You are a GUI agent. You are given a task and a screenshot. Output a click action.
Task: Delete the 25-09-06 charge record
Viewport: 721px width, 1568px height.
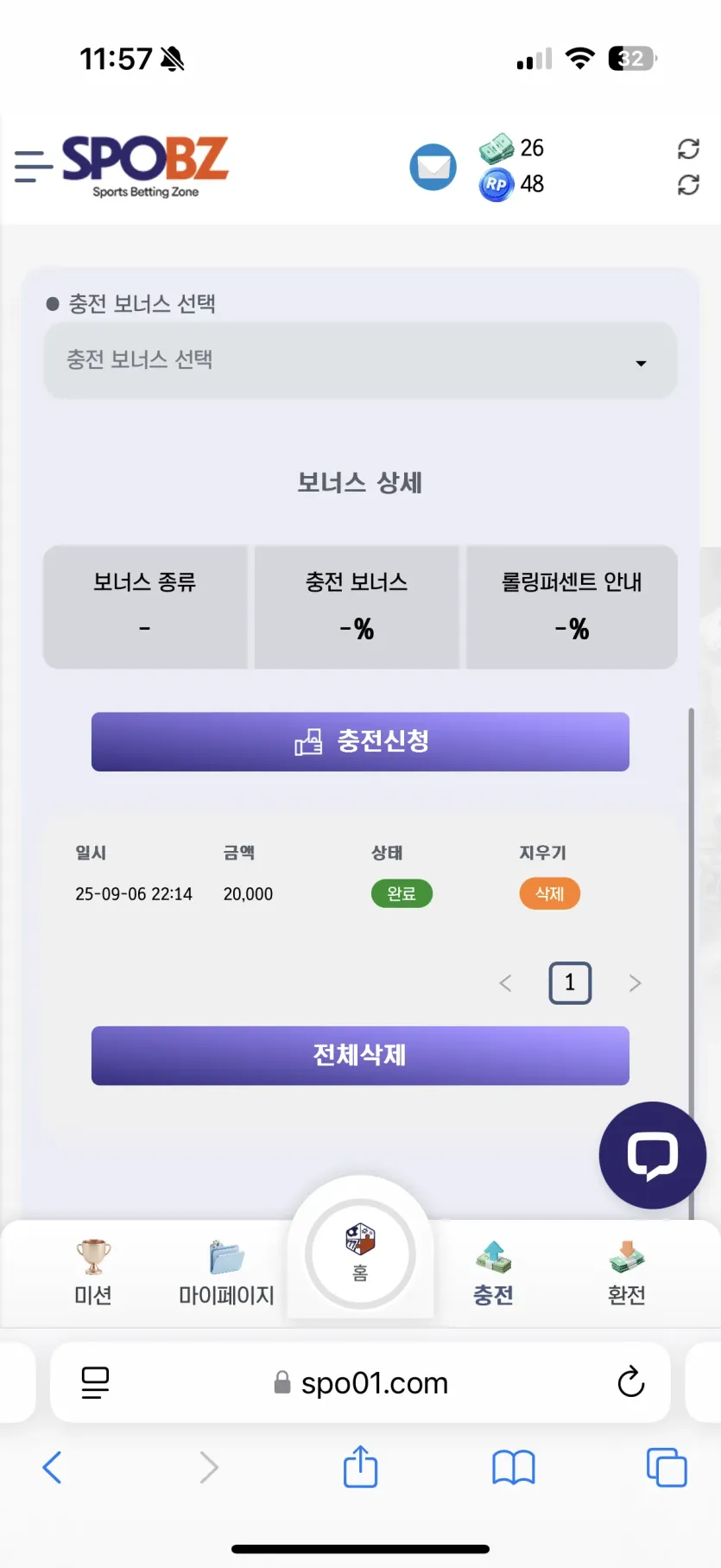pos(549,893)
